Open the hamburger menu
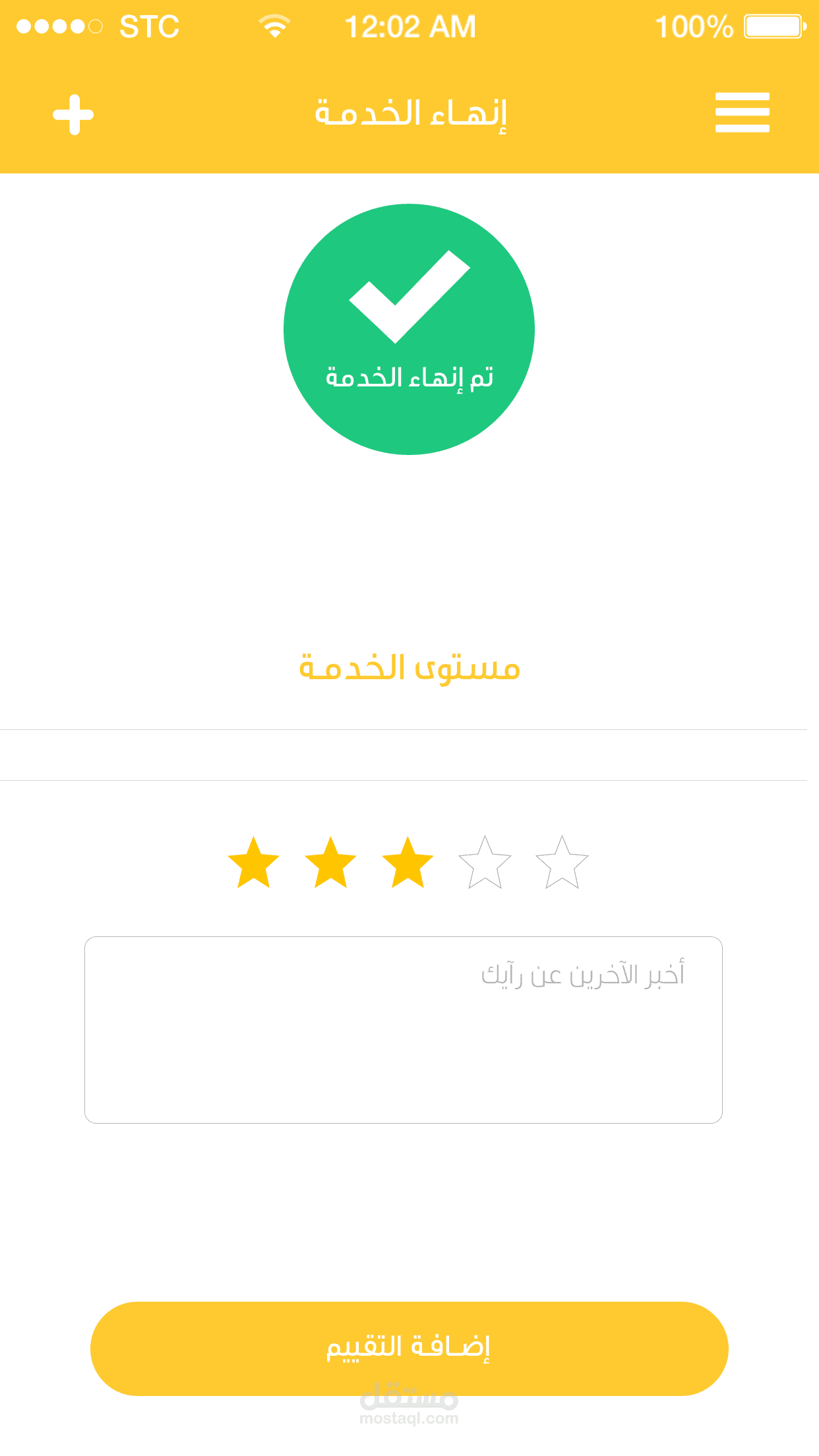 click(743, 113)
